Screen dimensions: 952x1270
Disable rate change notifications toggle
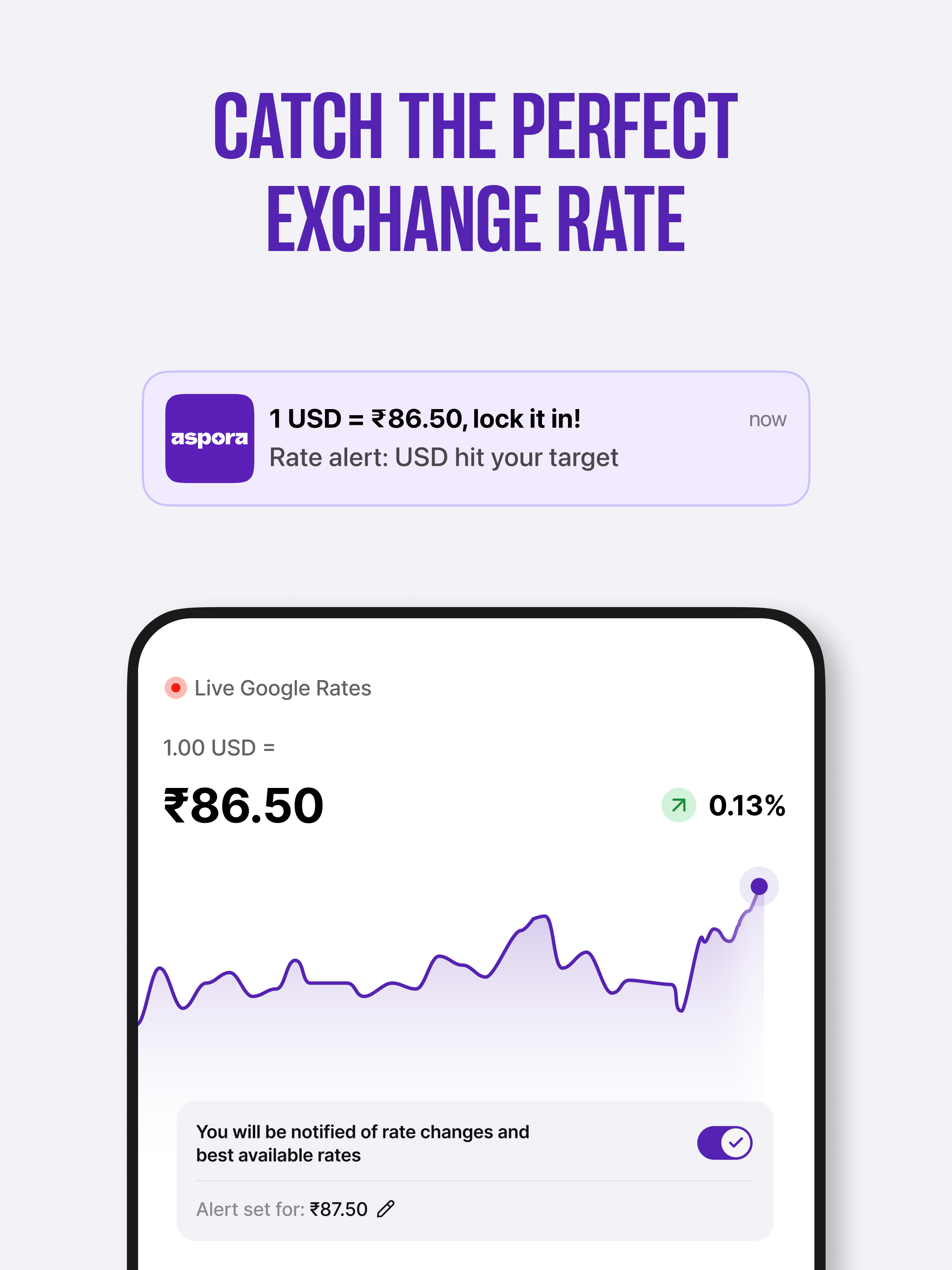click(x=725, y=1143)
